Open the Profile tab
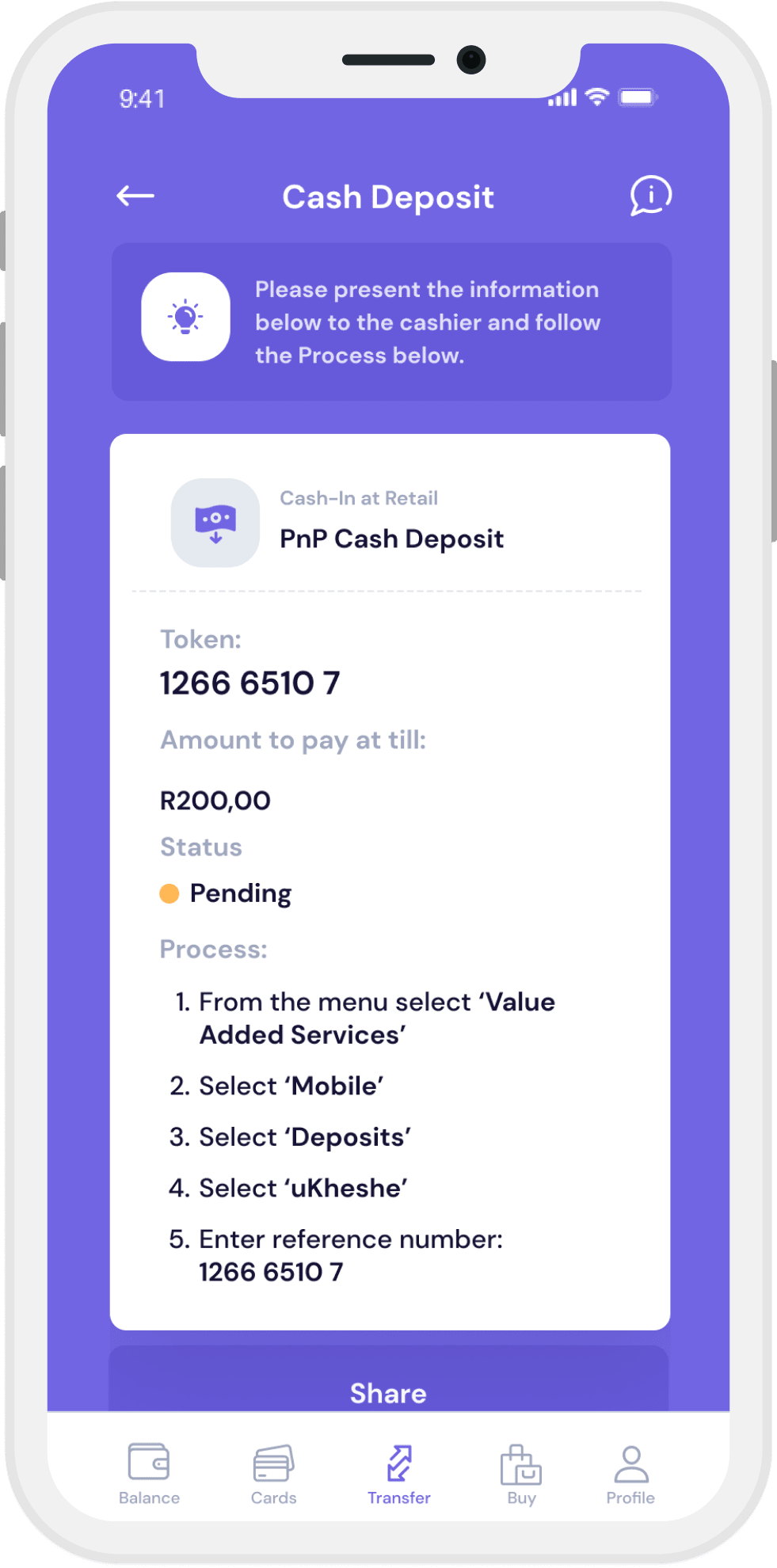 [630, 1473]
